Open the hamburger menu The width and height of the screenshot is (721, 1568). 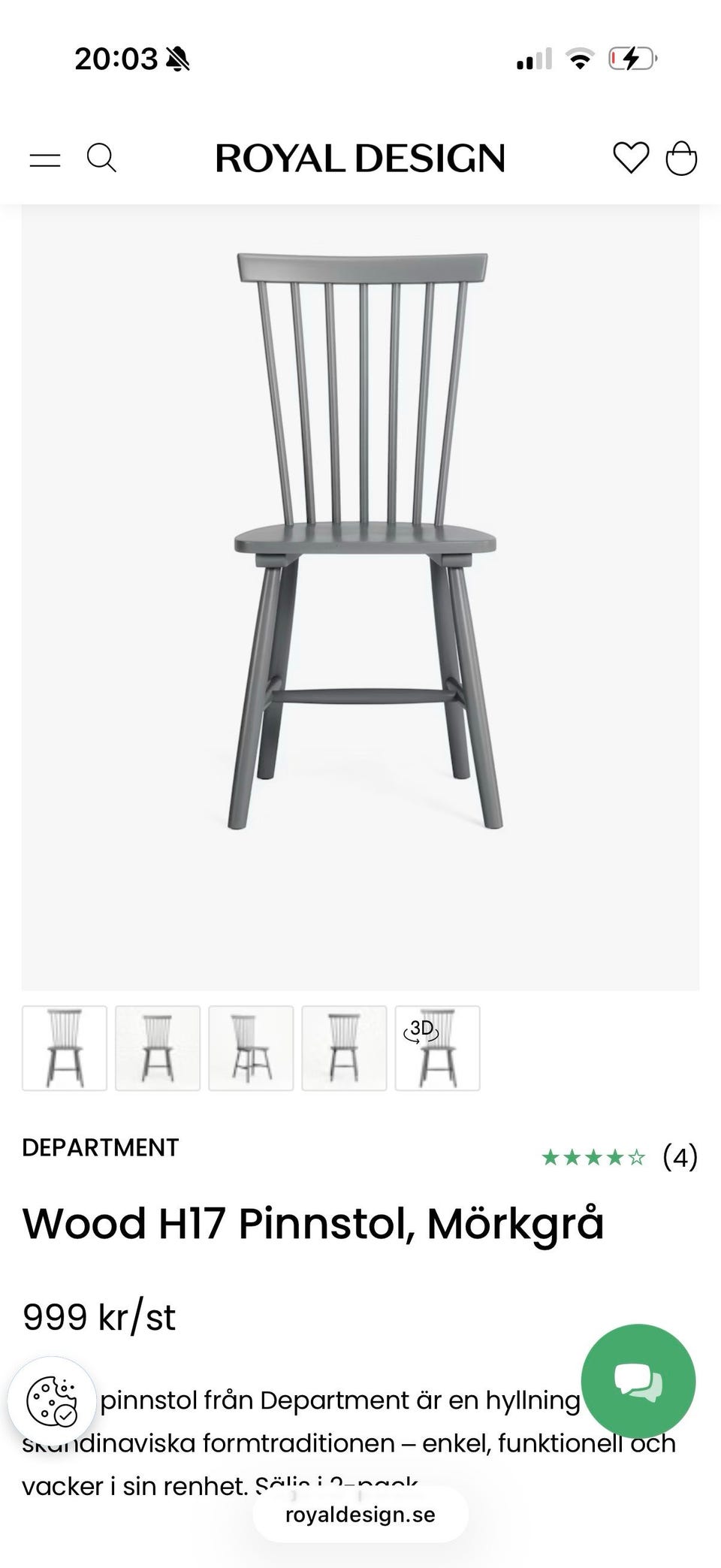pyautogui.click(x=45, y=159)
